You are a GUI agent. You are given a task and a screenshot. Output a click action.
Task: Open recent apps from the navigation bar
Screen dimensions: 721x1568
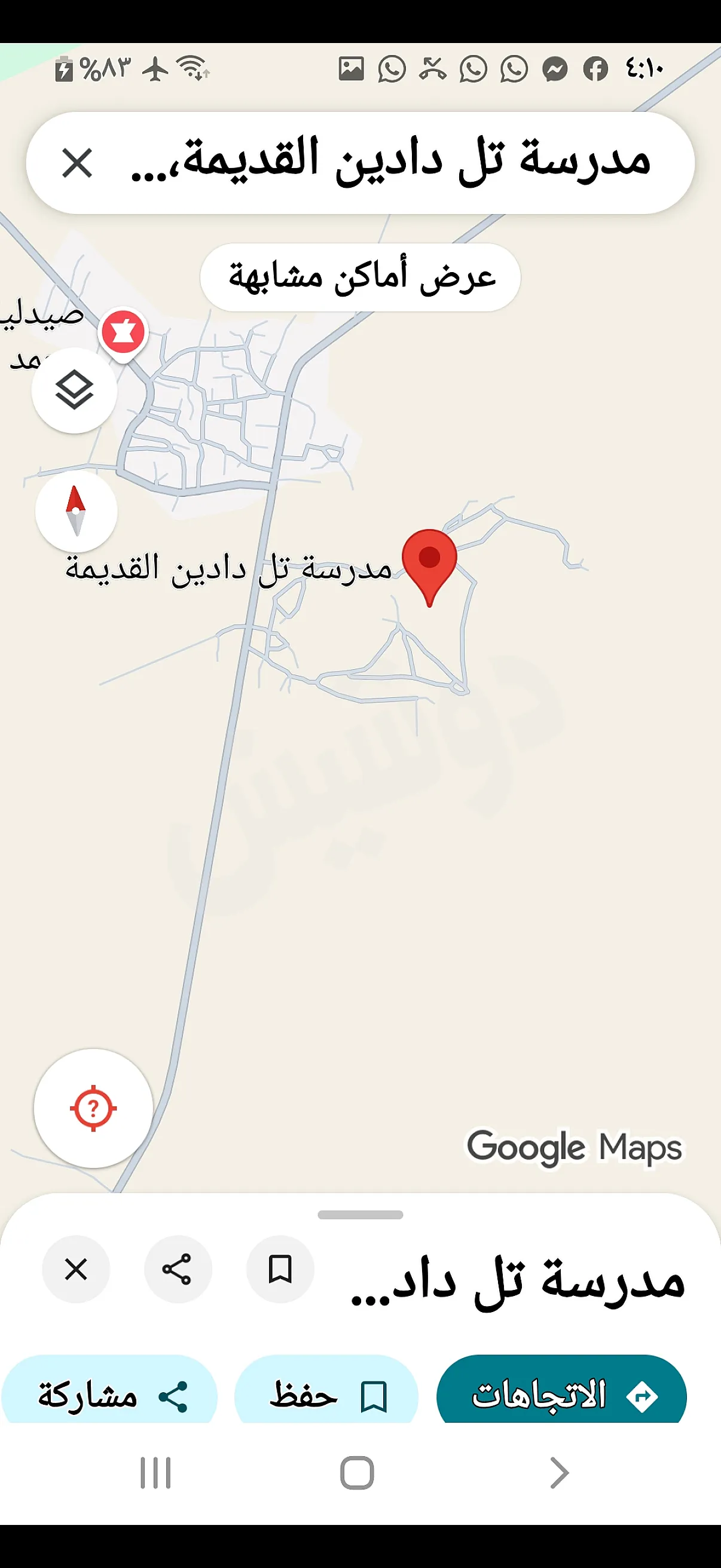pos(156,1473)
